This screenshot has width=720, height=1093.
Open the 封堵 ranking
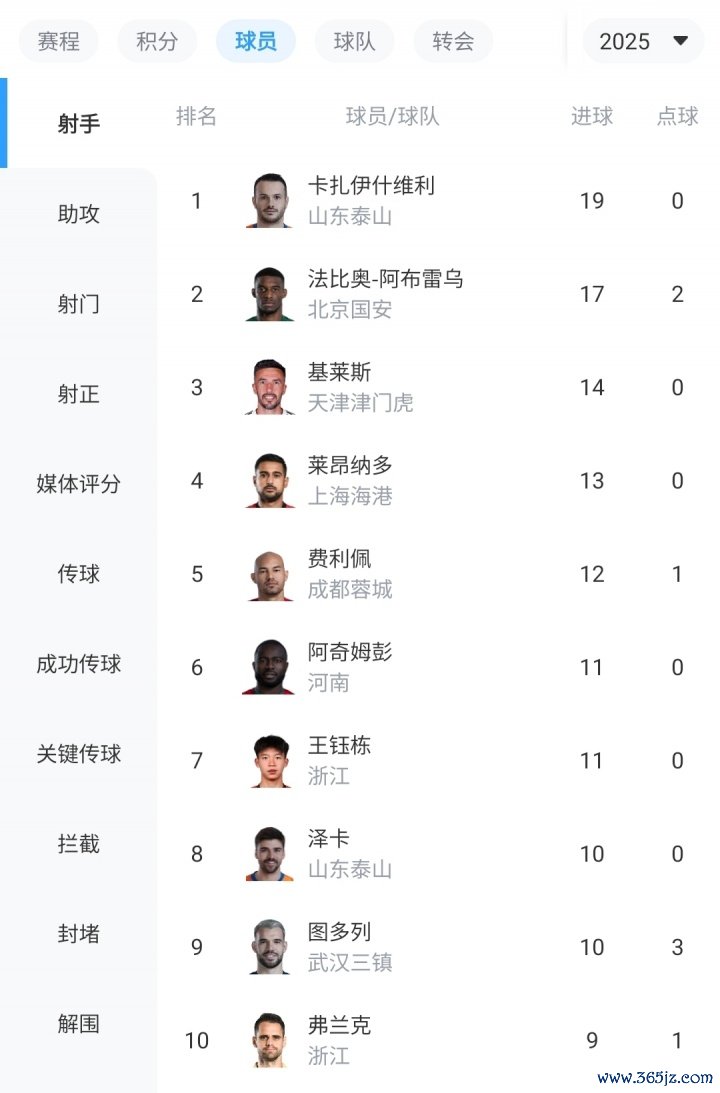78,934
